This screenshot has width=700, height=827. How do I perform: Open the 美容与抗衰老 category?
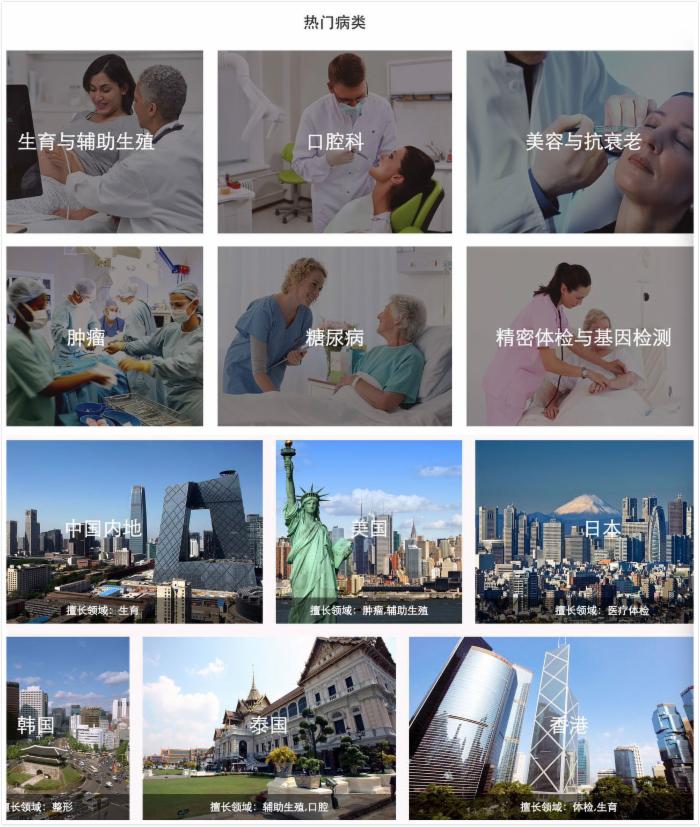[580, 142]
